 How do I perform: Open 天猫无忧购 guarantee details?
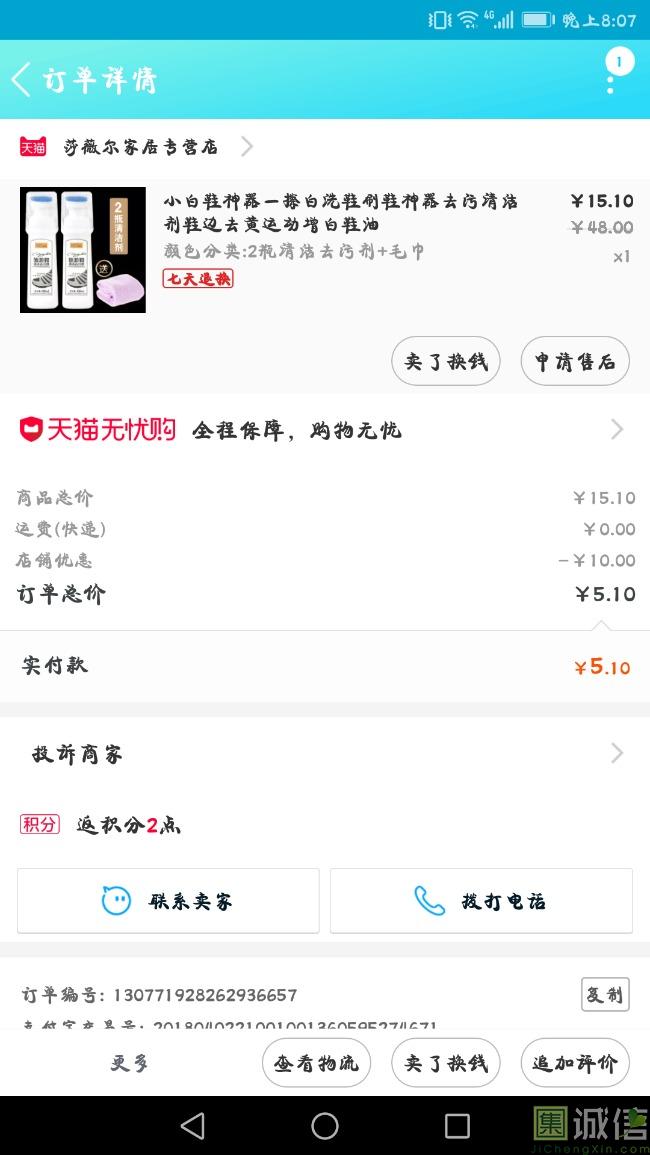tap(325, 429)
